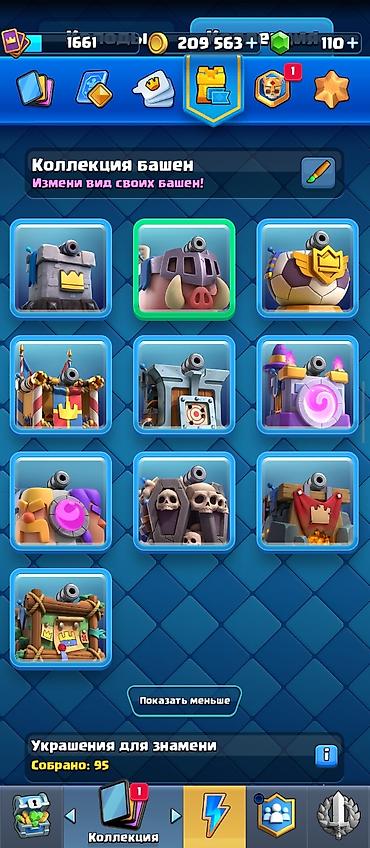The width and height of the screenshot is (370, 848).
Task: Open the paintbrush edit button for tower collection
Action: 318,173
